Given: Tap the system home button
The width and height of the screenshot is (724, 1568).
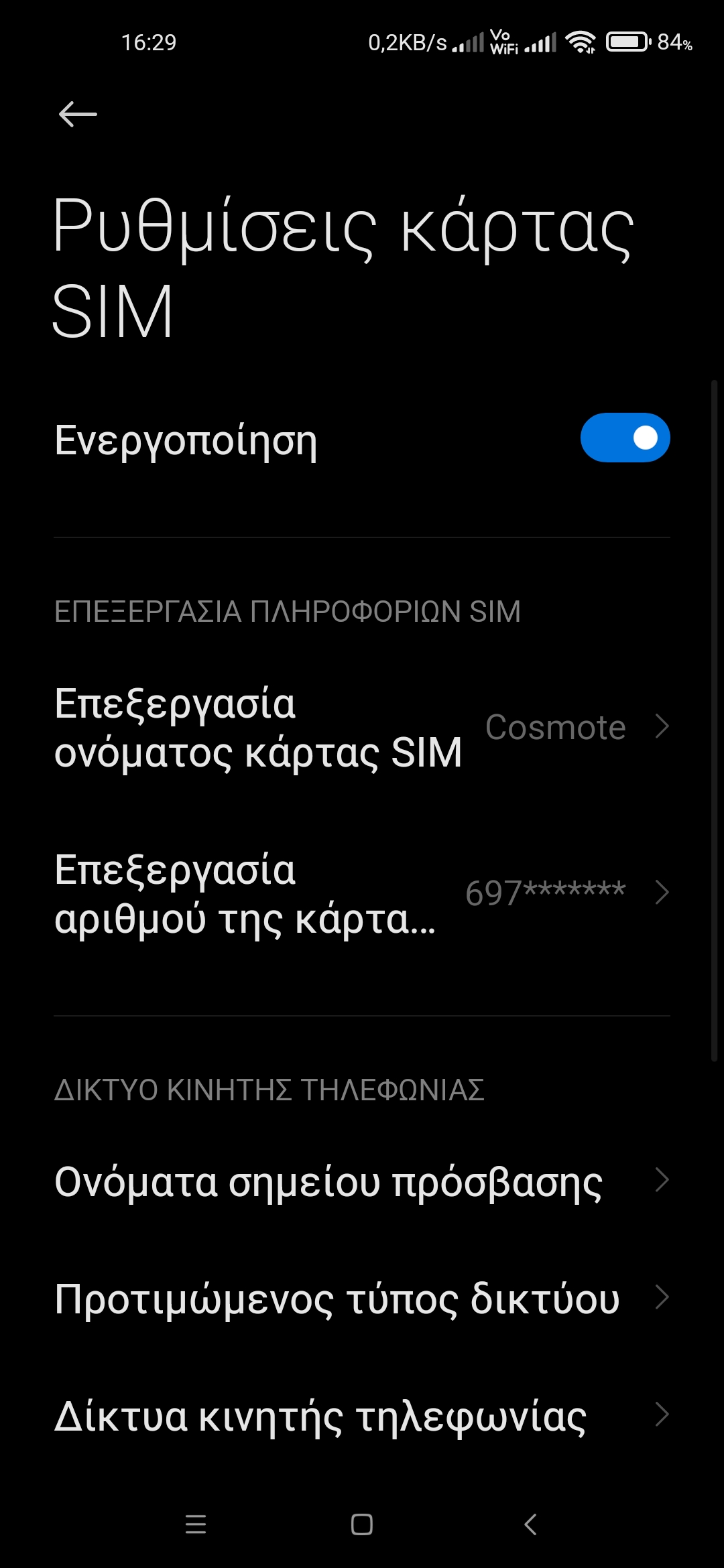Looking at the screenshot, I should 362,1525.
